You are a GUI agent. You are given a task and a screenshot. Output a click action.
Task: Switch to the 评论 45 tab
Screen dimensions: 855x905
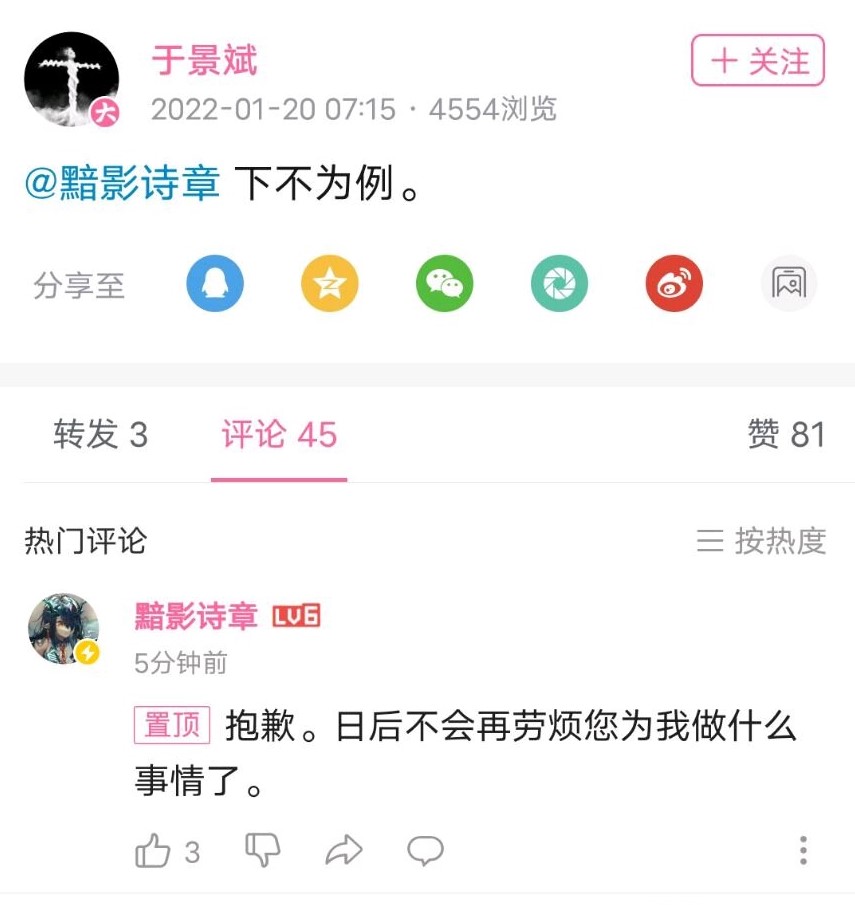pyautogui.click(x=279, y=435)
